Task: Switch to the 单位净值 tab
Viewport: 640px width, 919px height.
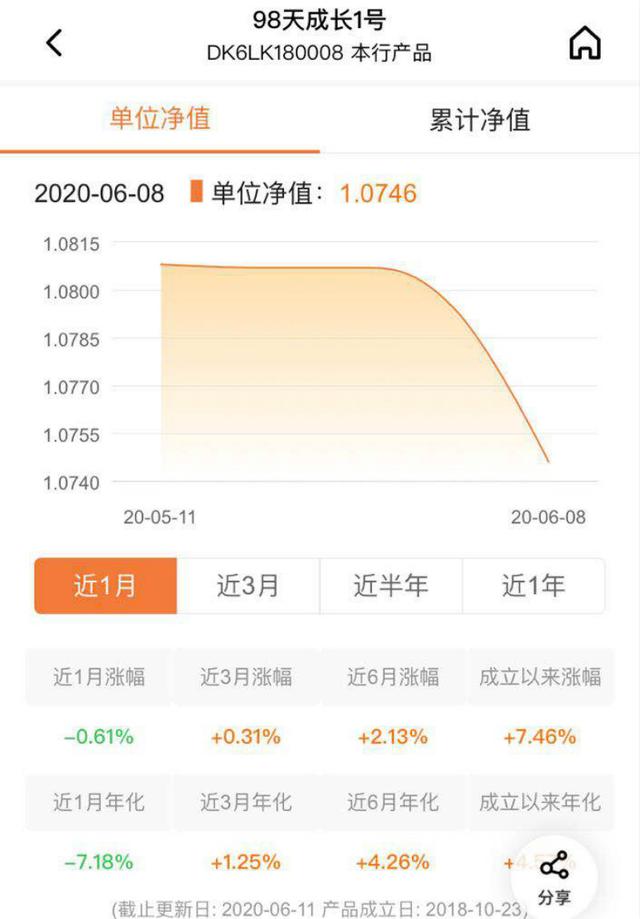Action: 160,119
